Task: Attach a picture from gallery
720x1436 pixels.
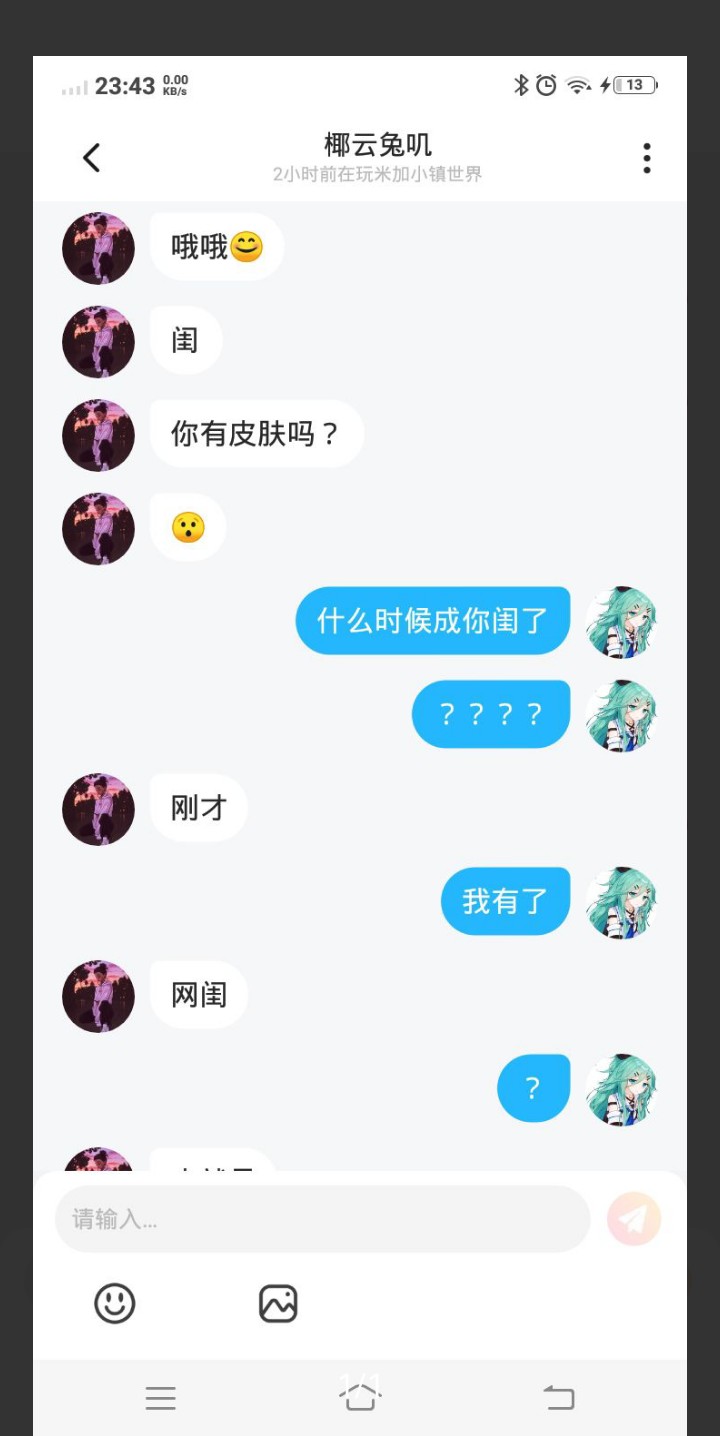Action: 278,1303
